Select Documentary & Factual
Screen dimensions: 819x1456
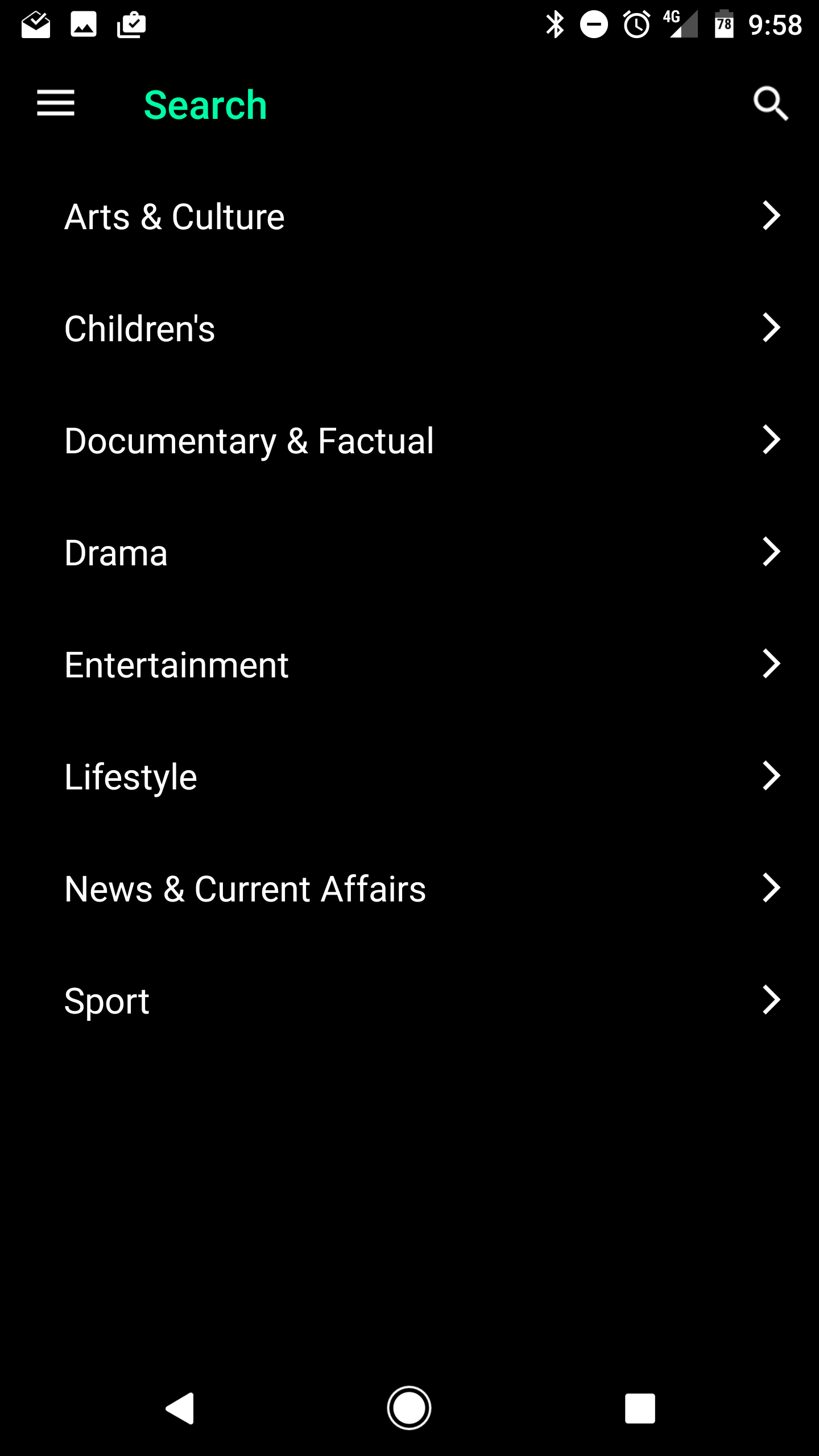[409, 441]
